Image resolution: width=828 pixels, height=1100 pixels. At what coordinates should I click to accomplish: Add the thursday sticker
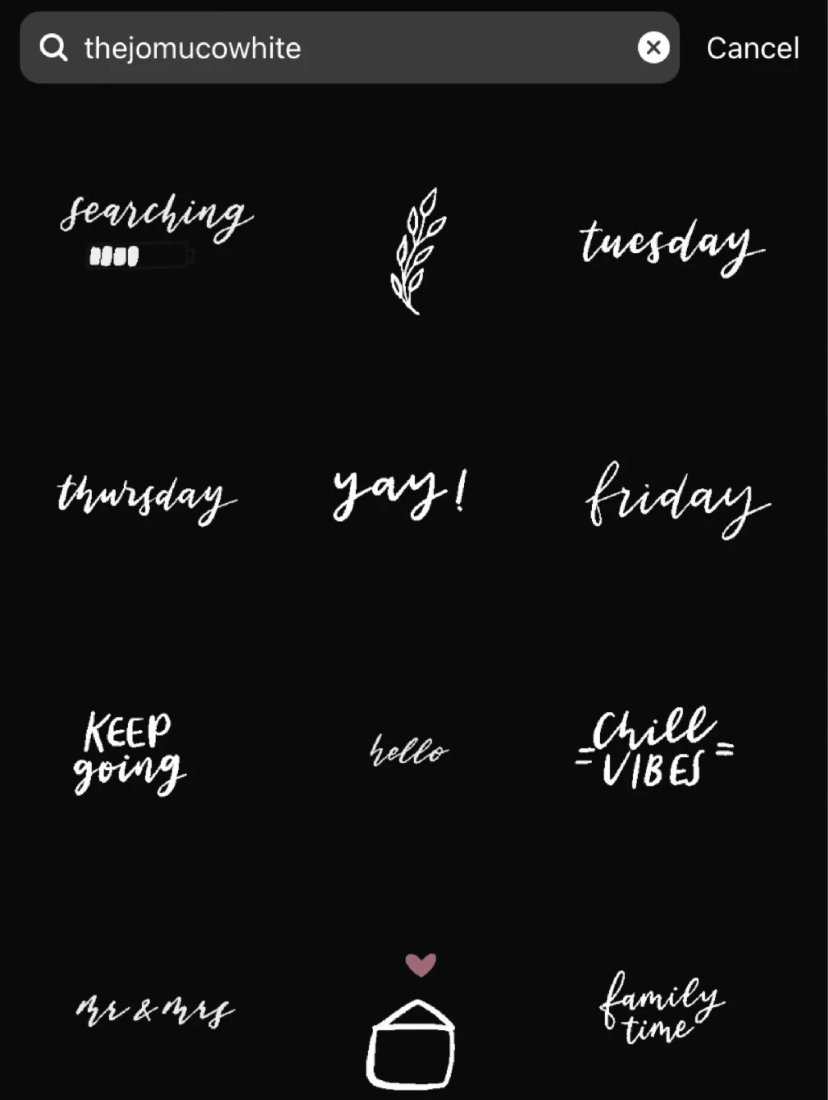(x=147, y=497)
